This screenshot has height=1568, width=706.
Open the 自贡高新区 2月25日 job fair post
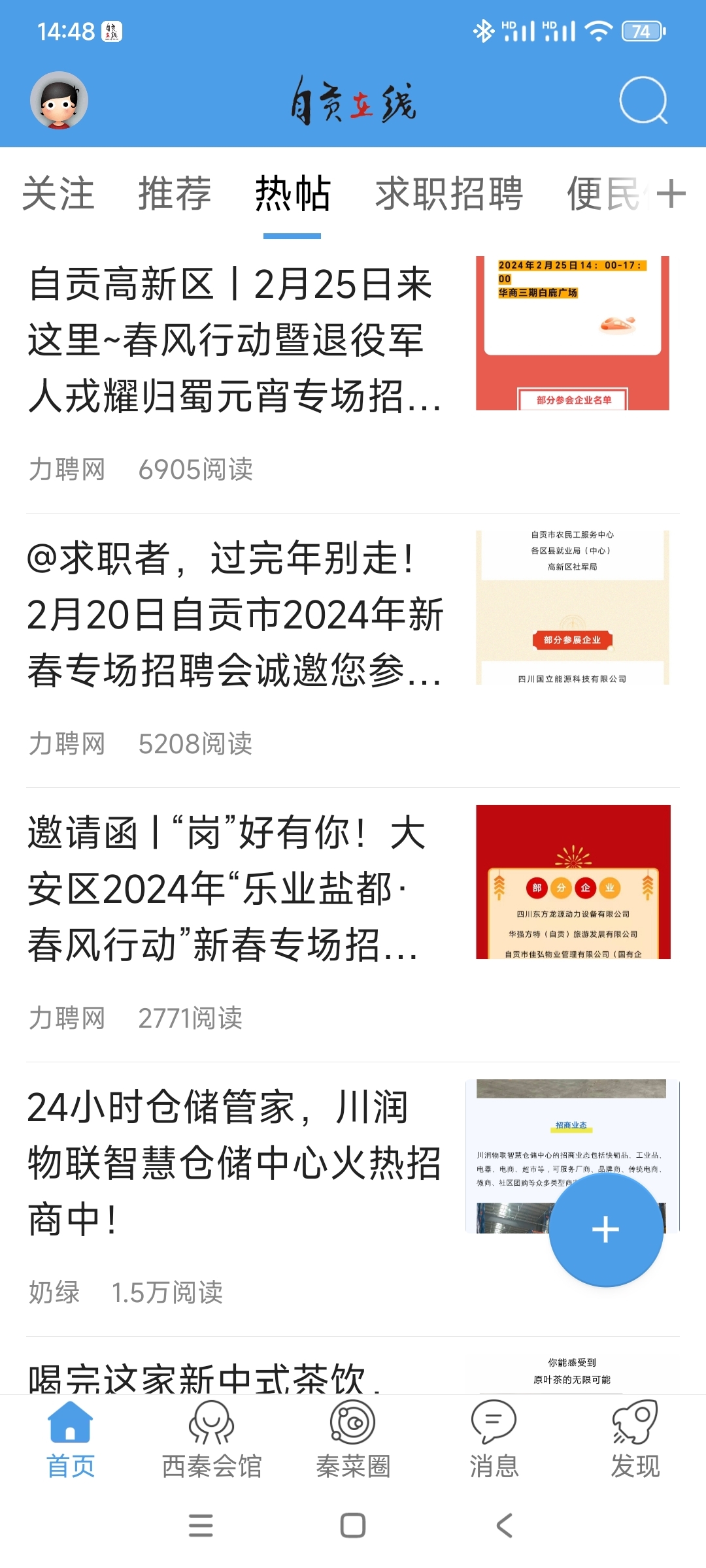coord(235,340)
